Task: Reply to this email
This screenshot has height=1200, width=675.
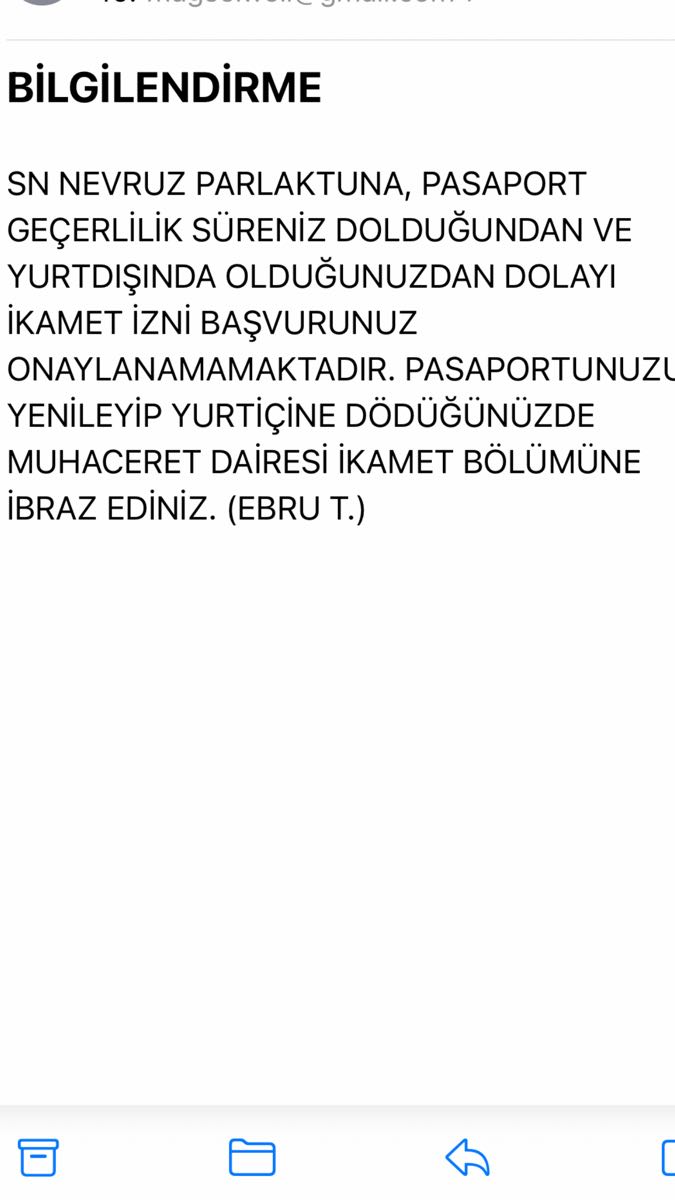Action: click(x=467, y=1158)
